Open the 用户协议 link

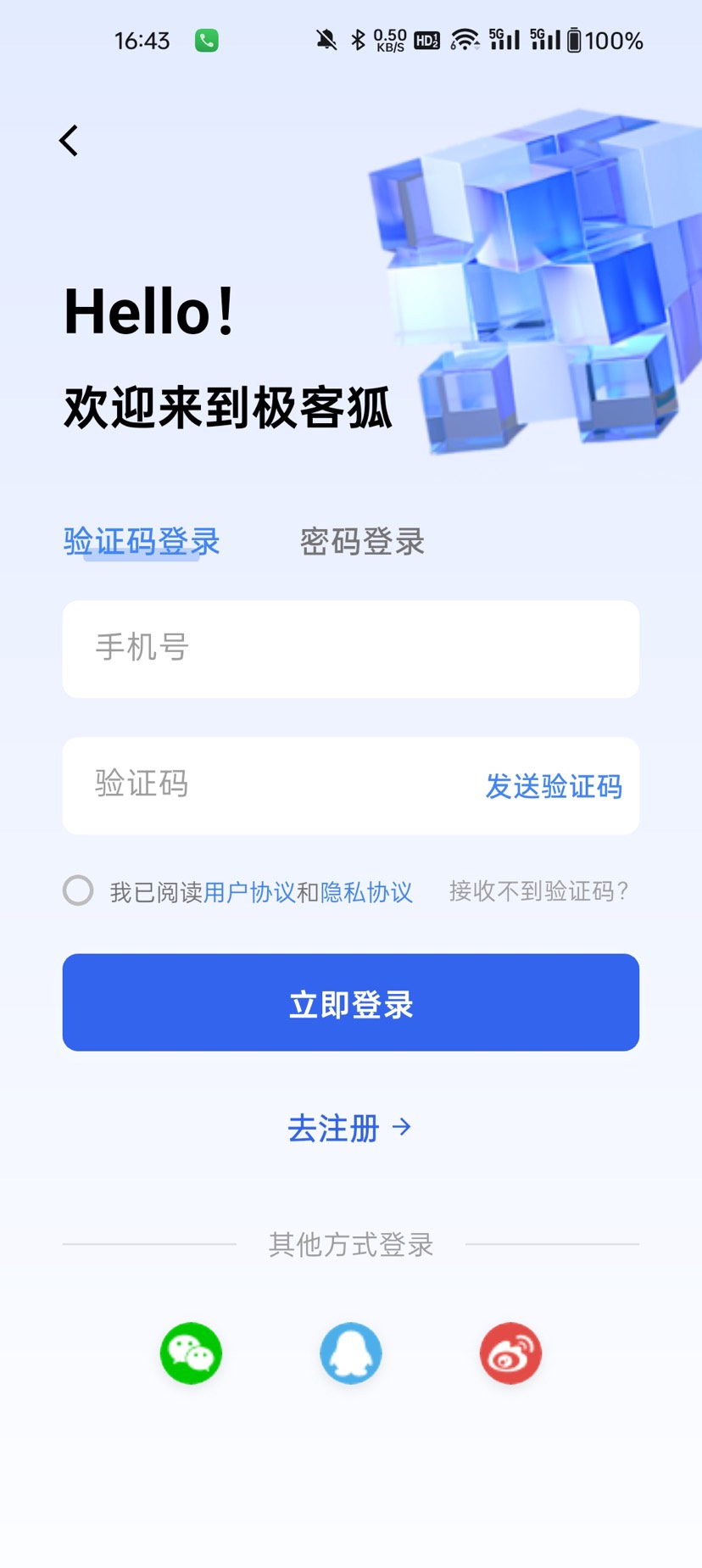pyautogui.click(x=252, y=891)
